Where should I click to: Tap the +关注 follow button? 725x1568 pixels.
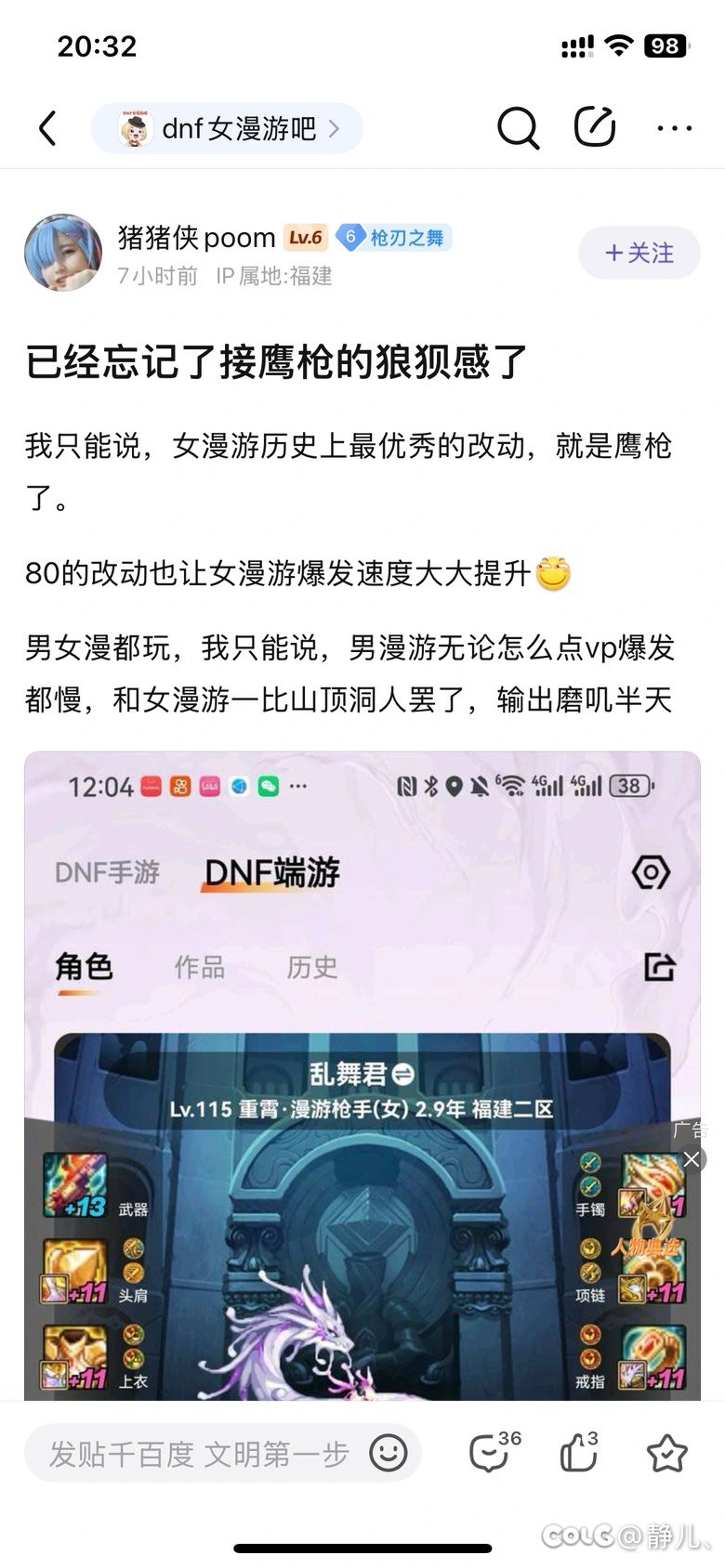pos(639,253)
